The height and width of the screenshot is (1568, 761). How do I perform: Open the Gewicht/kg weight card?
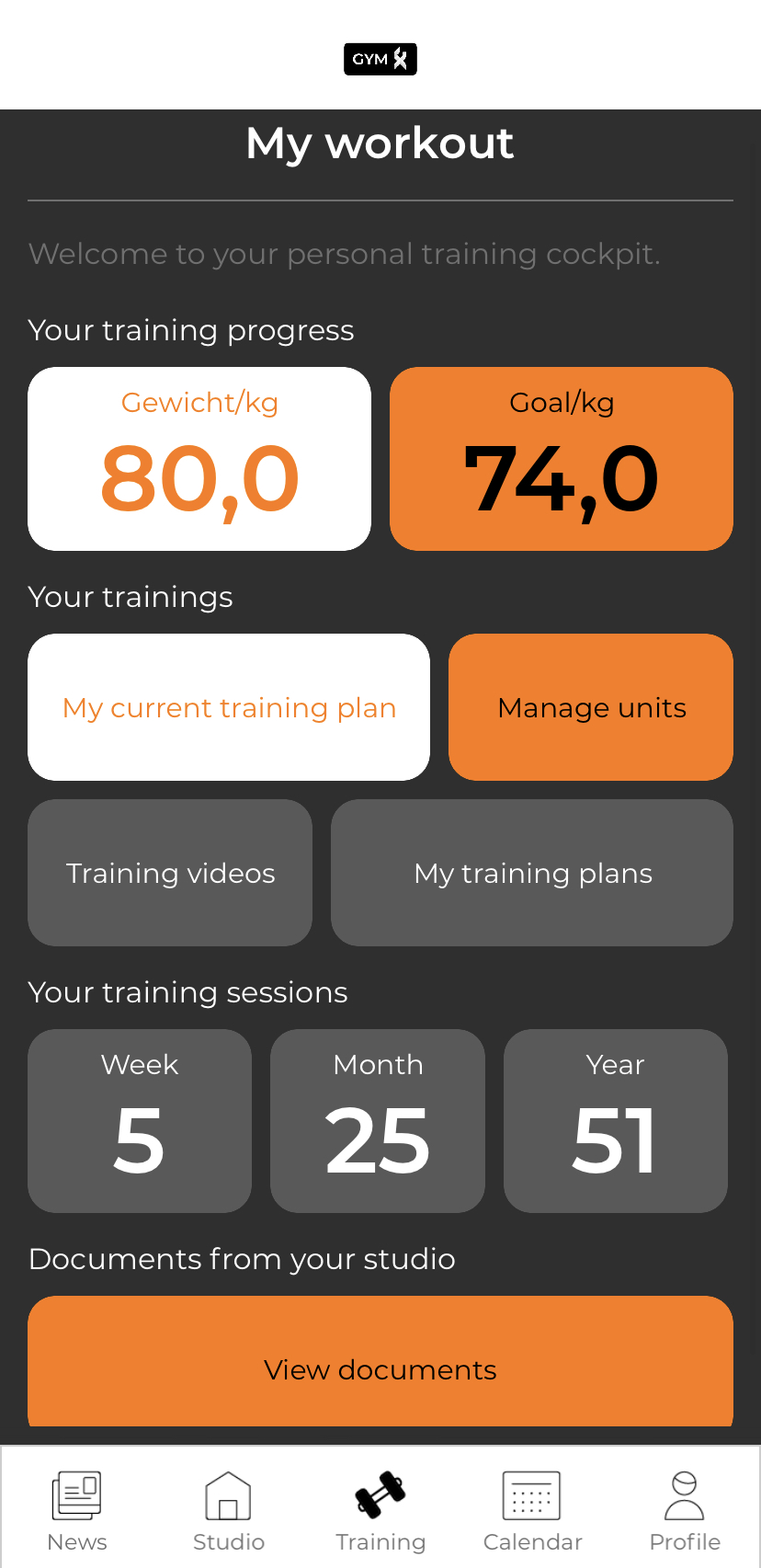(199, 459)
